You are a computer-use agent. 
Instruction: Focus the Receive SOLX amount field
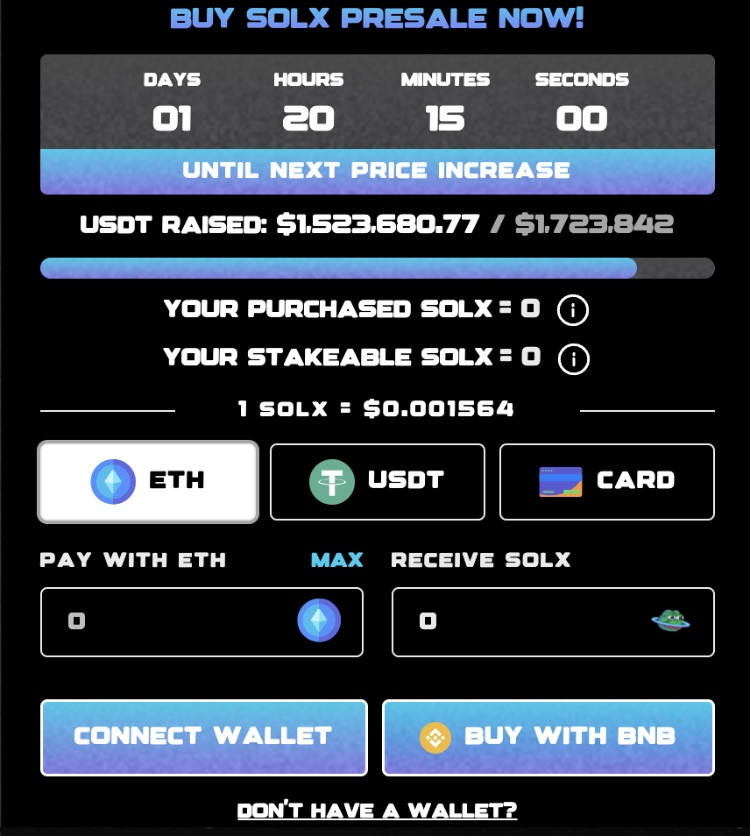[x=520, y=622]
